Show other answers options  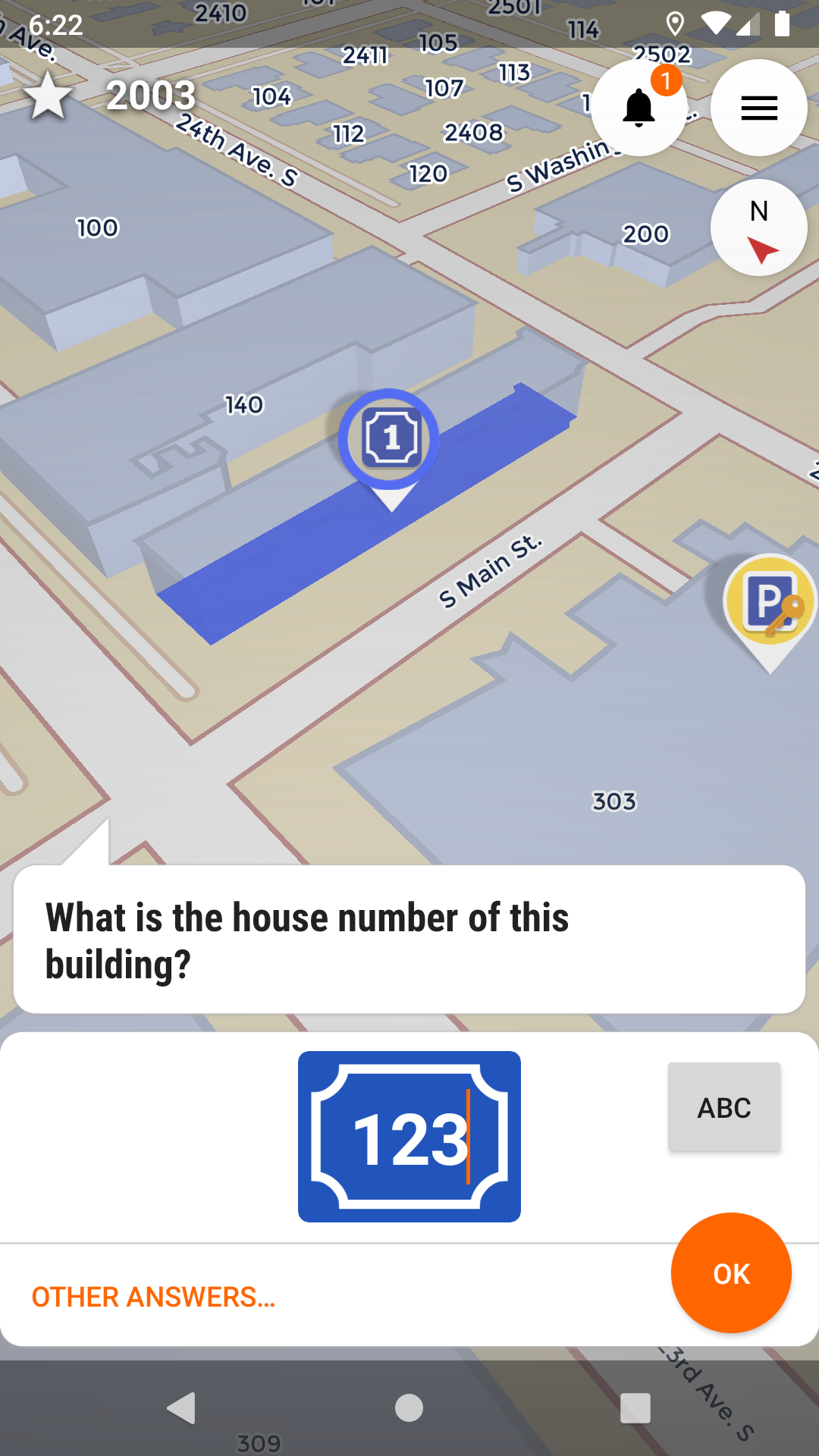tap(153, 1297)
